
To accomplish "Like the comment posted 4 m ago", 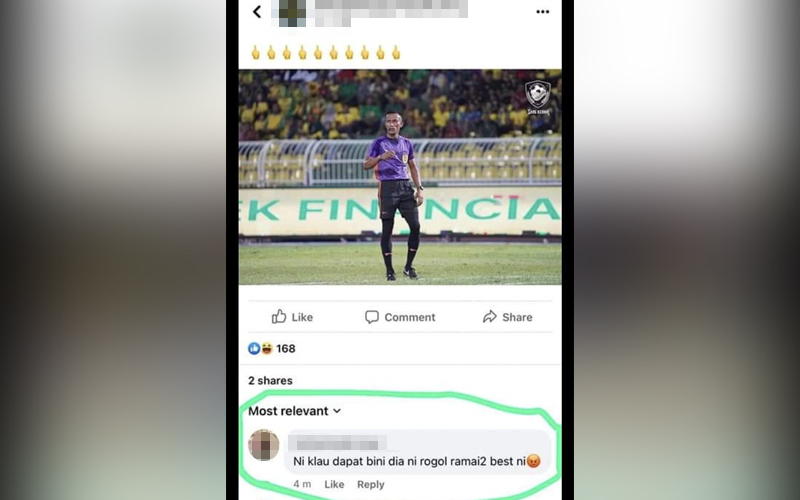I will coord(334,484).
